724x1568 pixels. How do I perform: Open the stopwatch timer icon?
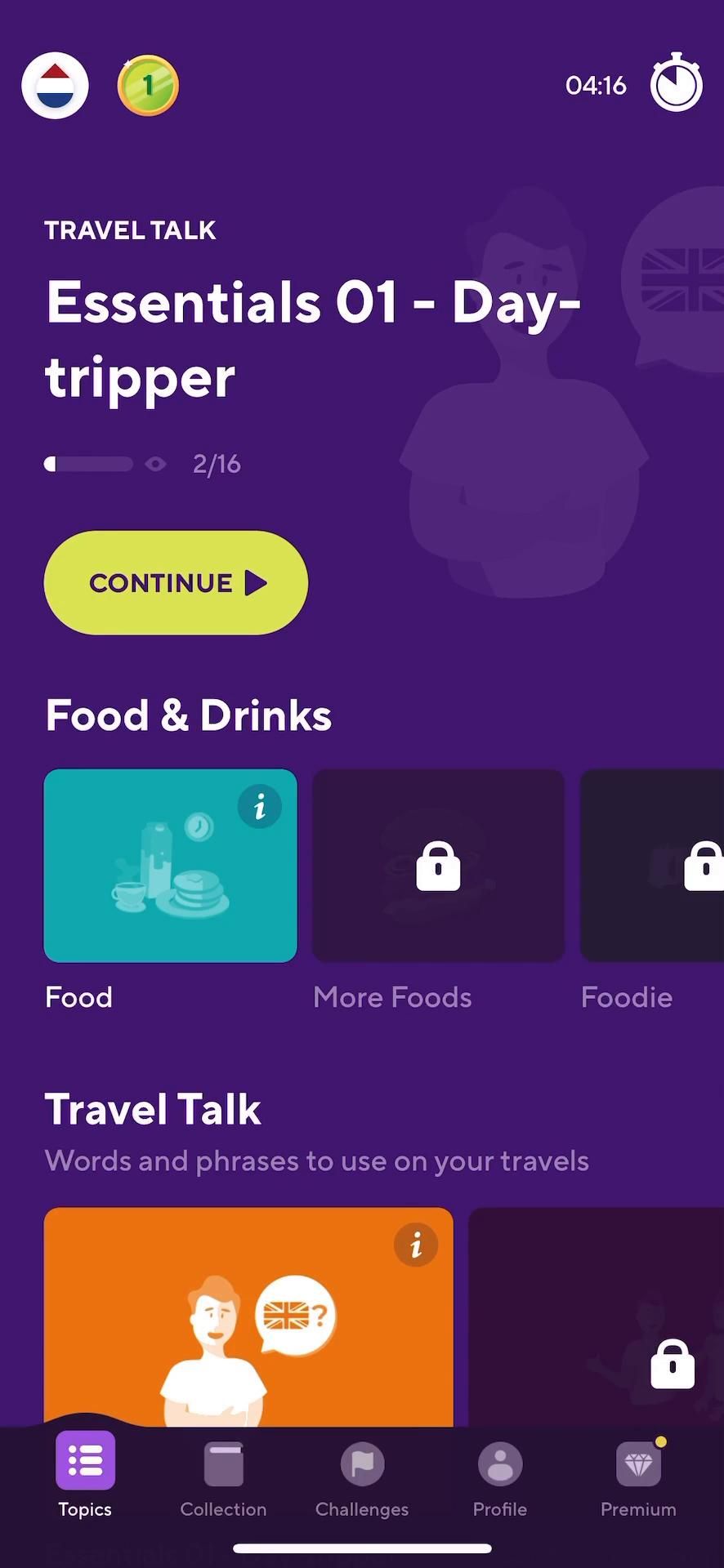point(676,83)
